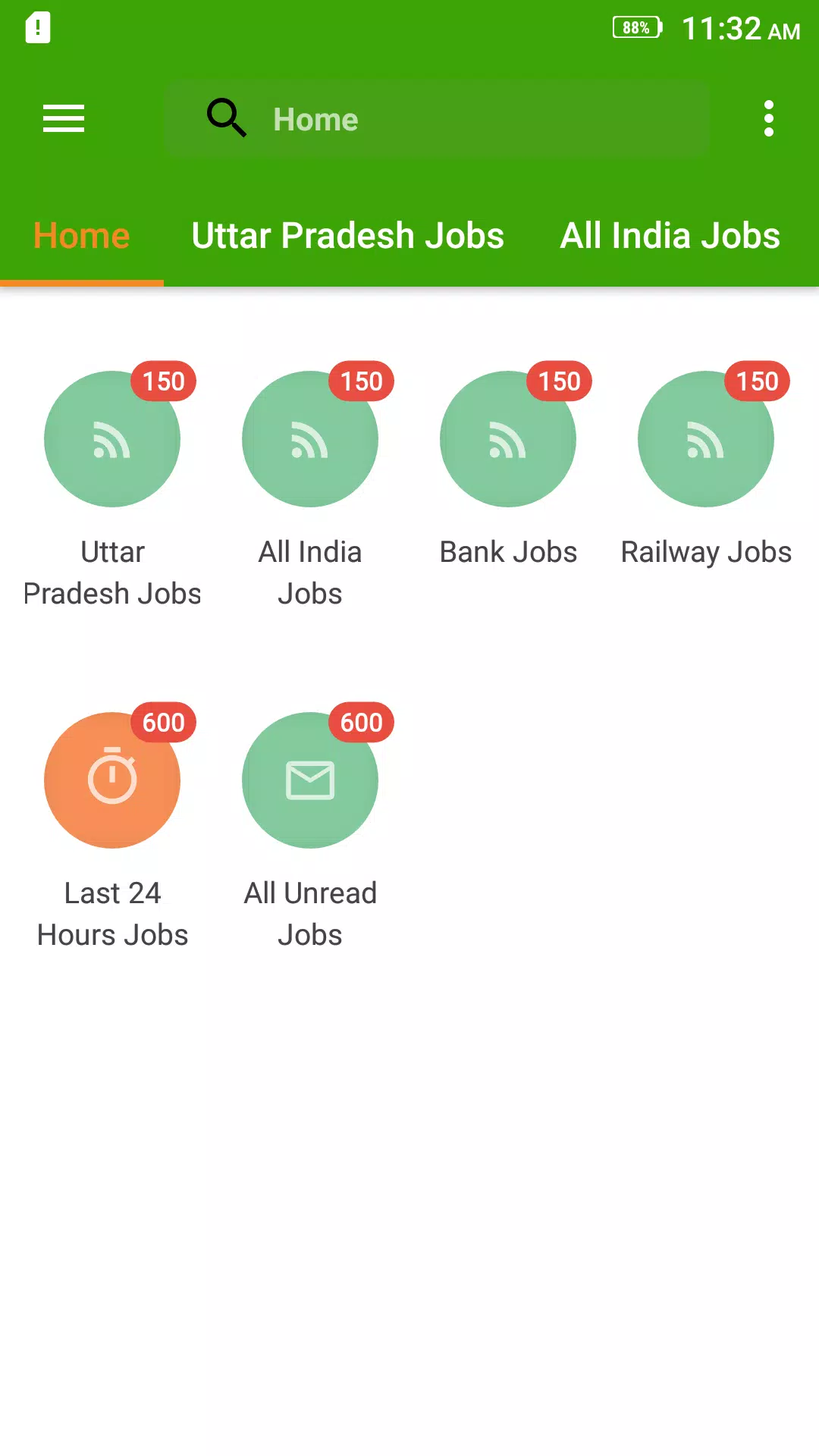Open Bank Jobs feed

coord(508,466)
